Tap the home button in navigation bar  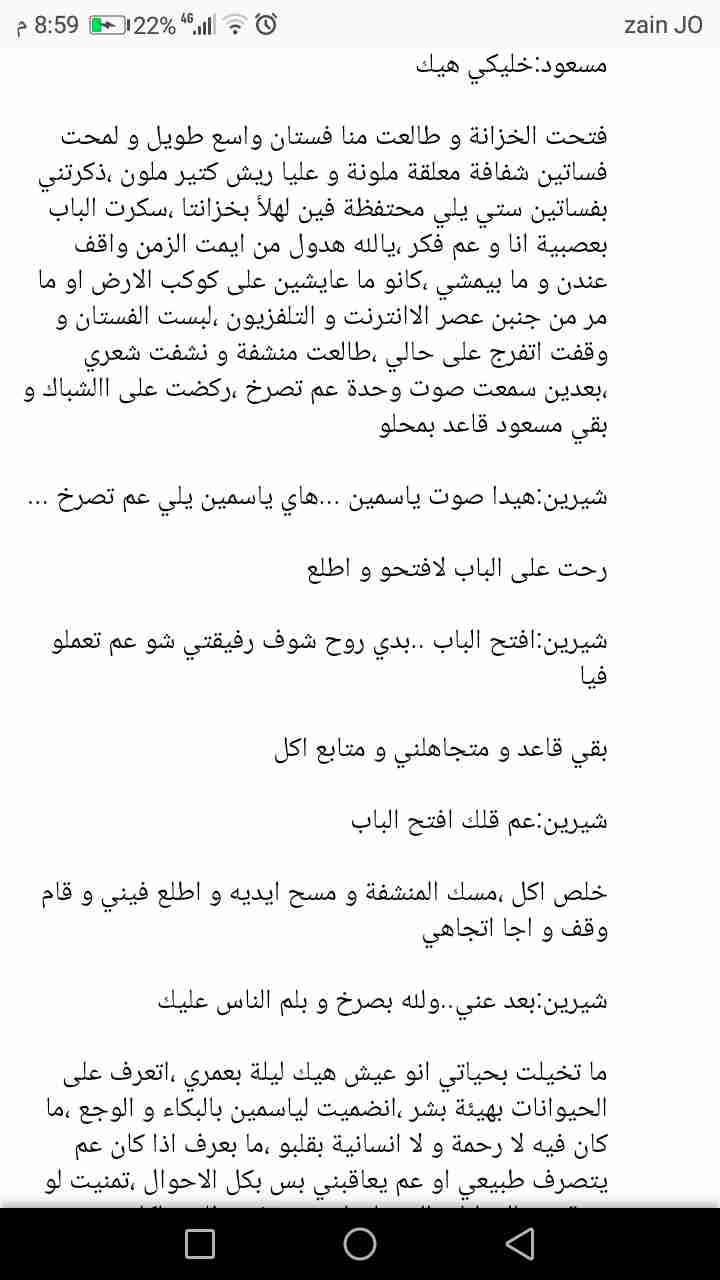(x=360, y=1243)
